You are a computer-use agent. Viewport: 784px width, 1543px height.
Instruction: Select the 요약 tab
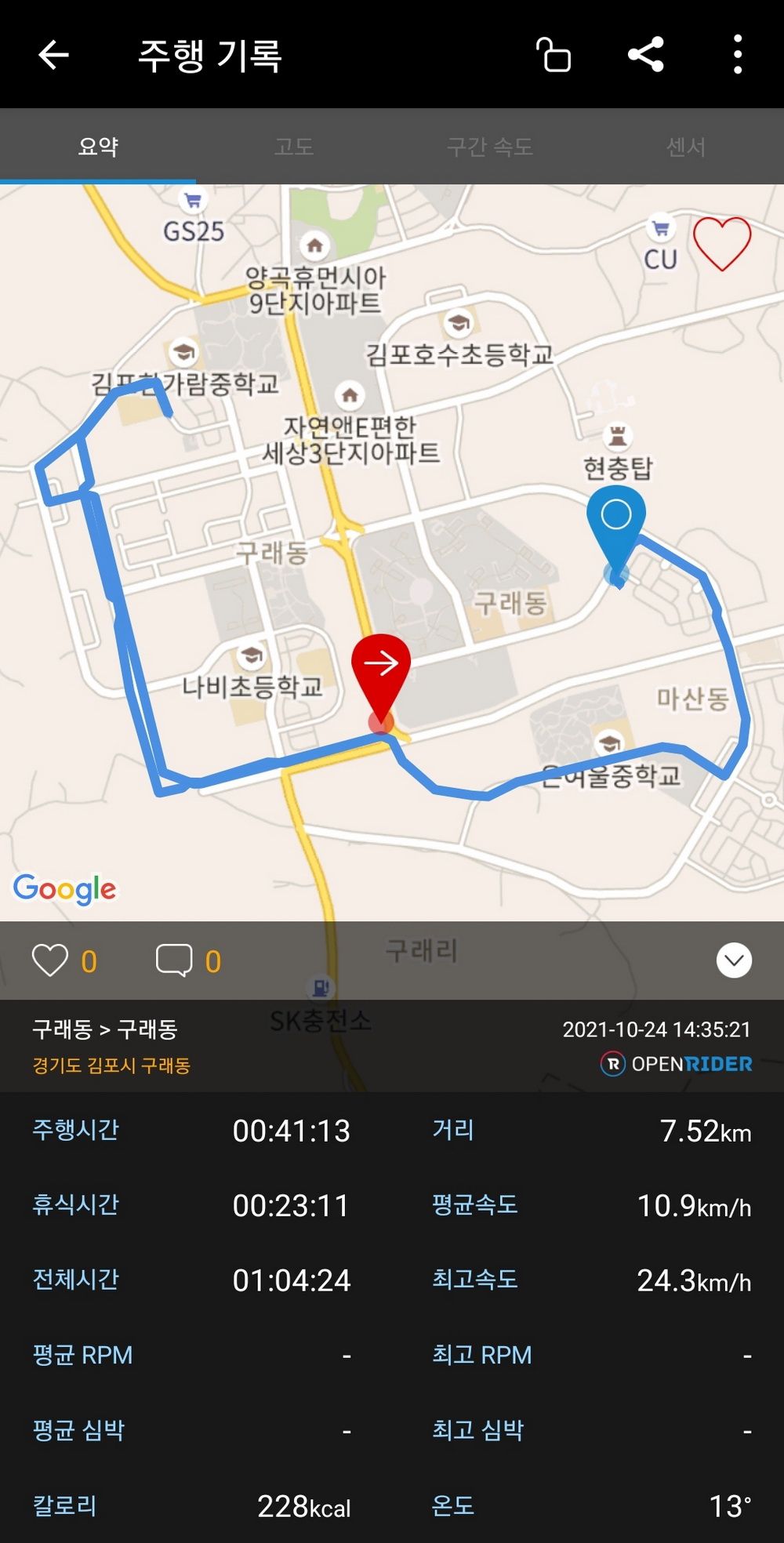point(98,147)
